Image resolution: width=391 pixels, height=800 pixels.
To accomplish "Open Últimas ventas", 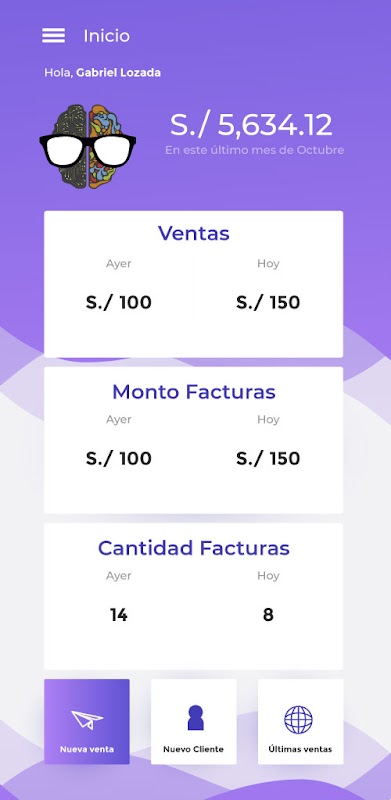I will 300,721.
